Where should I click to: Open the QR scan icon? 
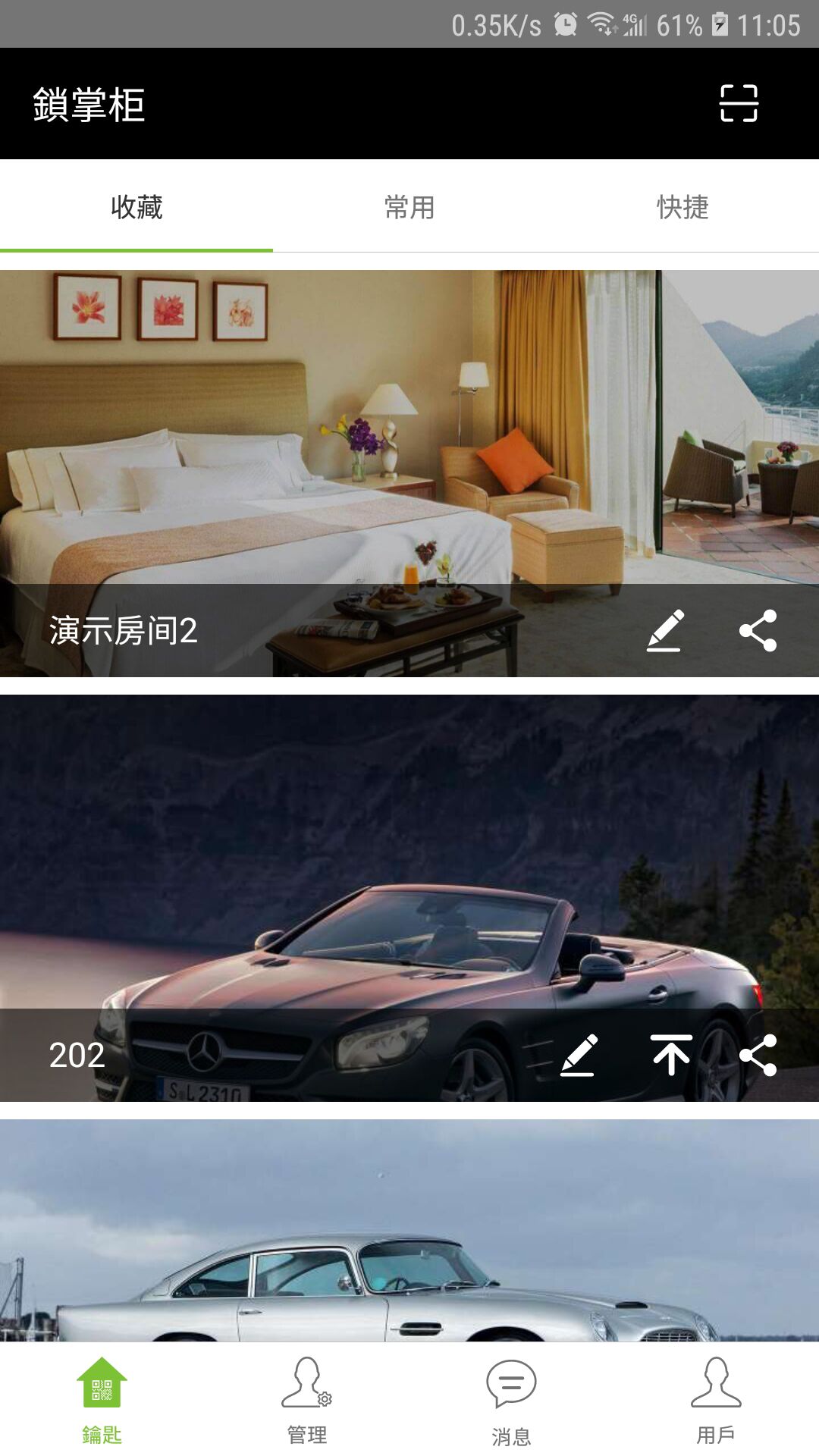pos(739,103)
